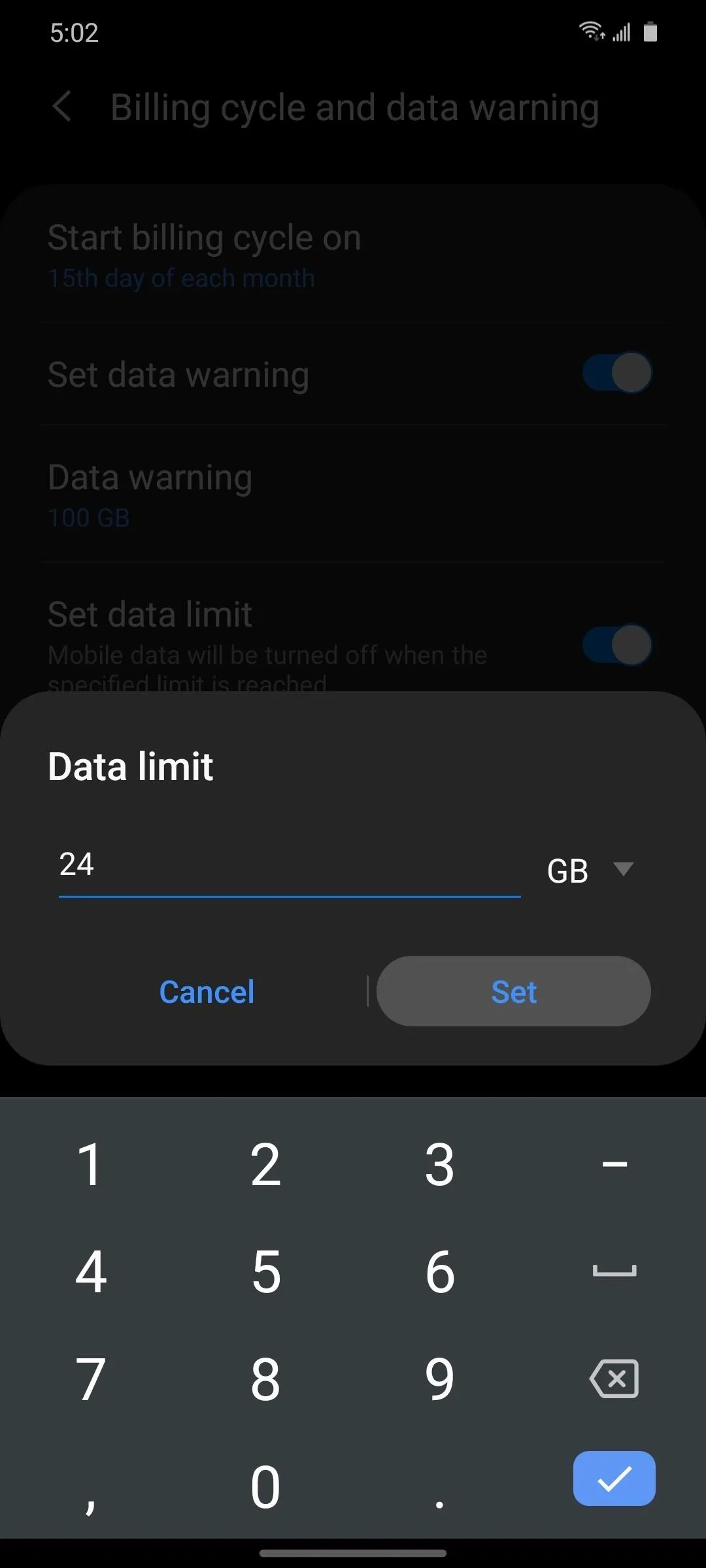This screenshot has height=1568, width=706.
Task: Tap digit 1 on the keypad
Action: click(x=90, y=1164)
